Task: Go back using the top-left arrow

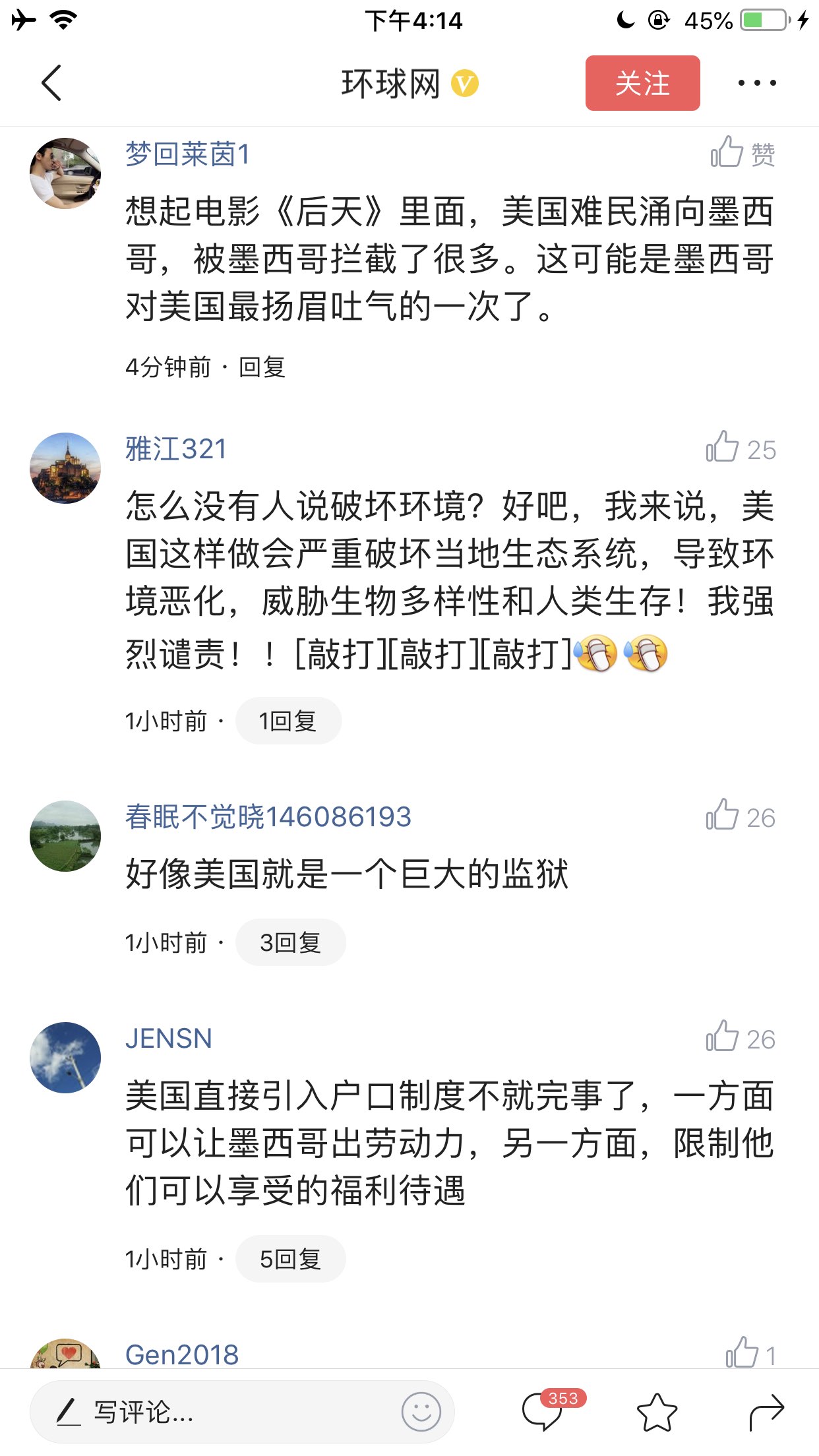Action: [x=51, y=83]
